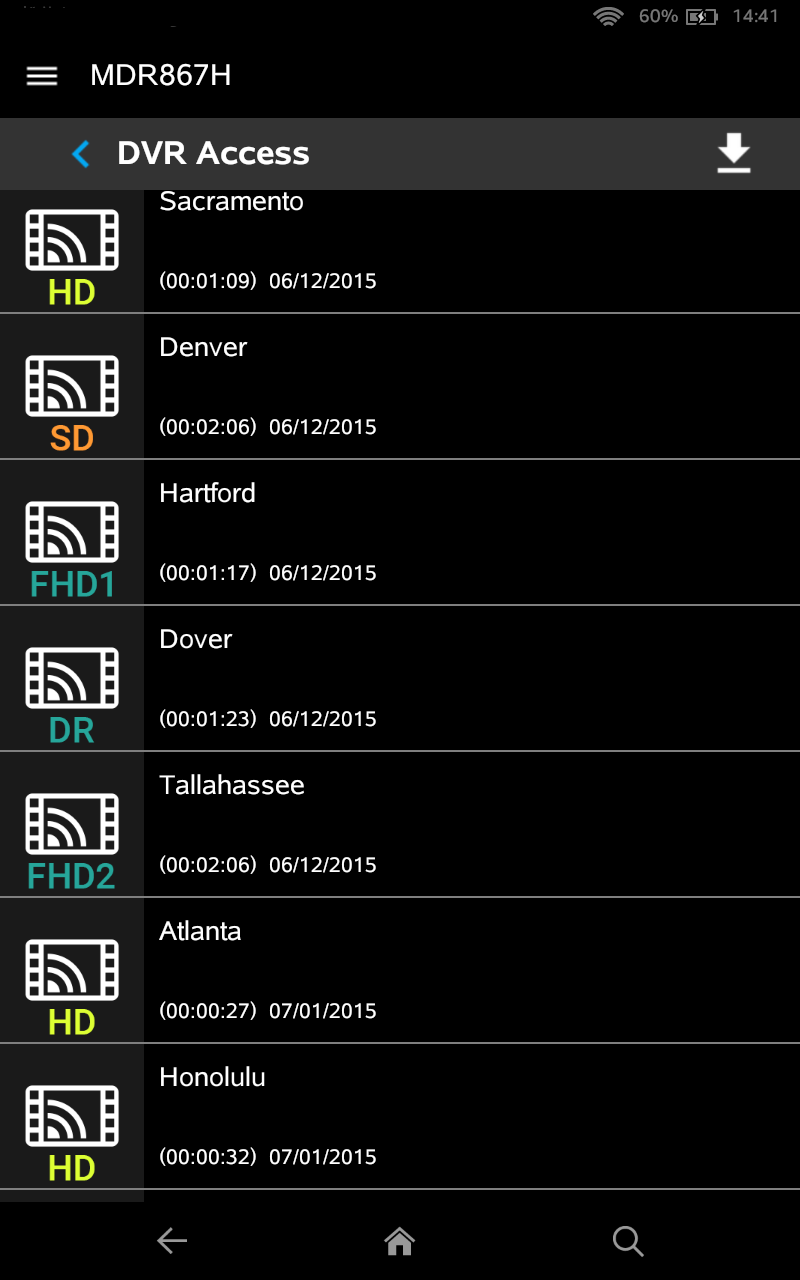The width and height of the screenshot is (800, 1280).
Task: Open the search icon in the navigation bar
Action: pyautogui.click(x=627, y=1240)
